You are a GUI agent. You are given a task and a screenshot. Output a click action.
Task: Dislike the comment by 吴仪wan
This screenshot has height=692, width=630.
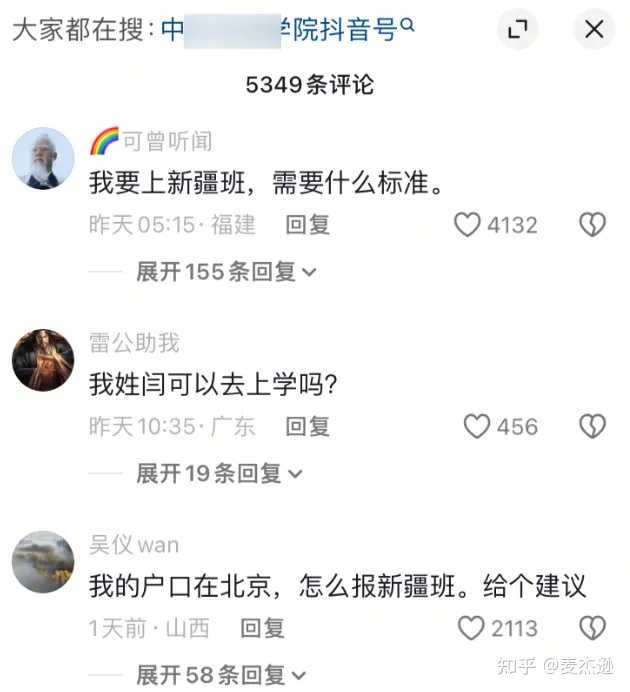pyautogui.click(x=593, y=628)
